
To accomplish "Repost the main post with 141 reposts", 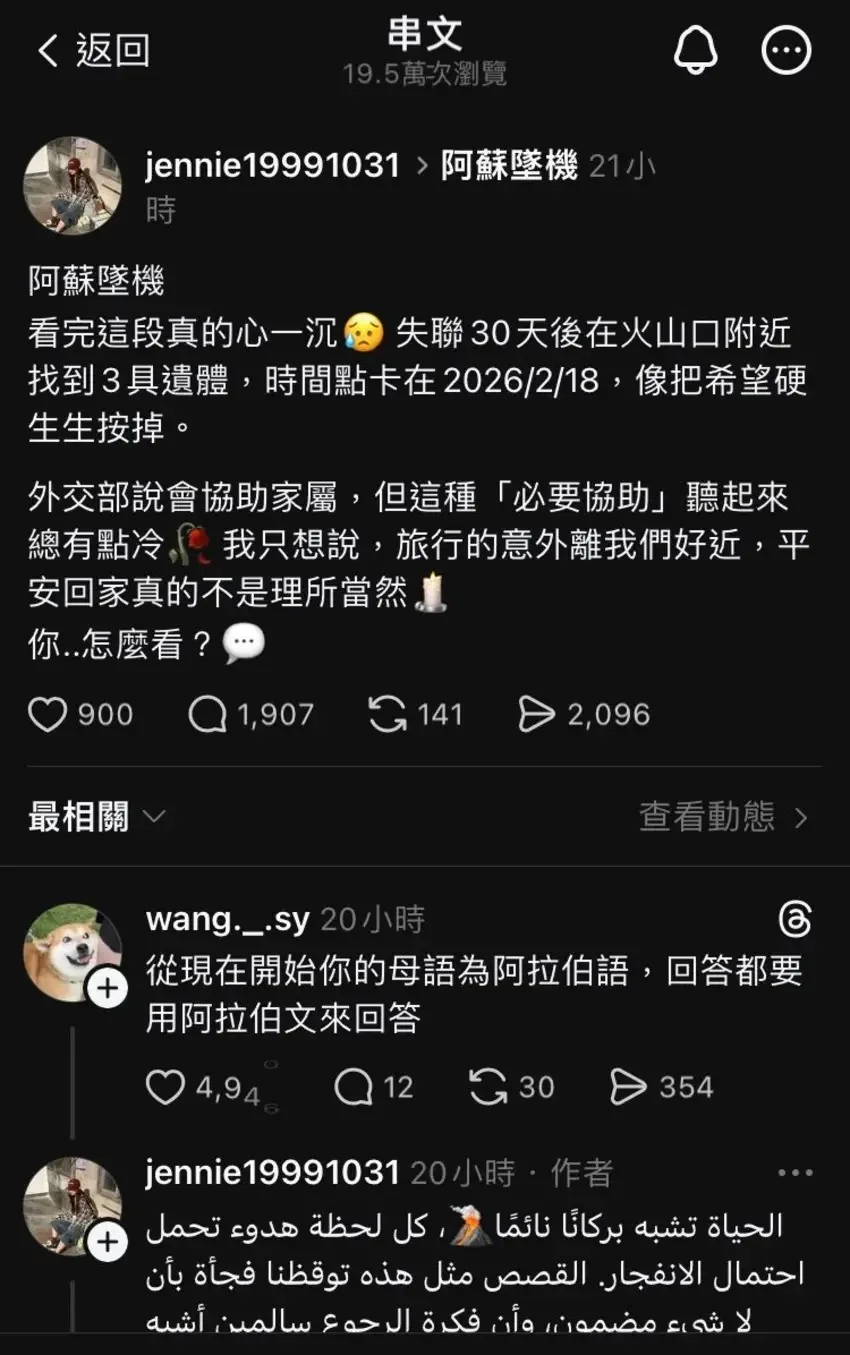I will [388, 714].
